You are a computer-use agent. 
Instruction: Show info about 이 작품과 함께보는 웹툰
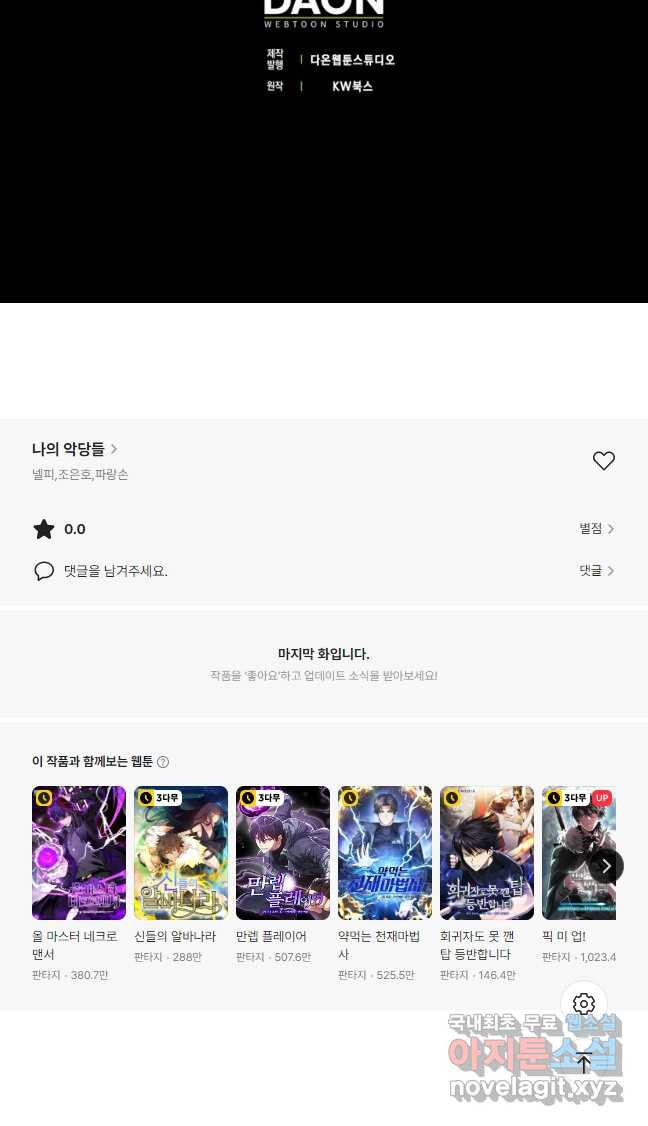[x=163, y=762]
